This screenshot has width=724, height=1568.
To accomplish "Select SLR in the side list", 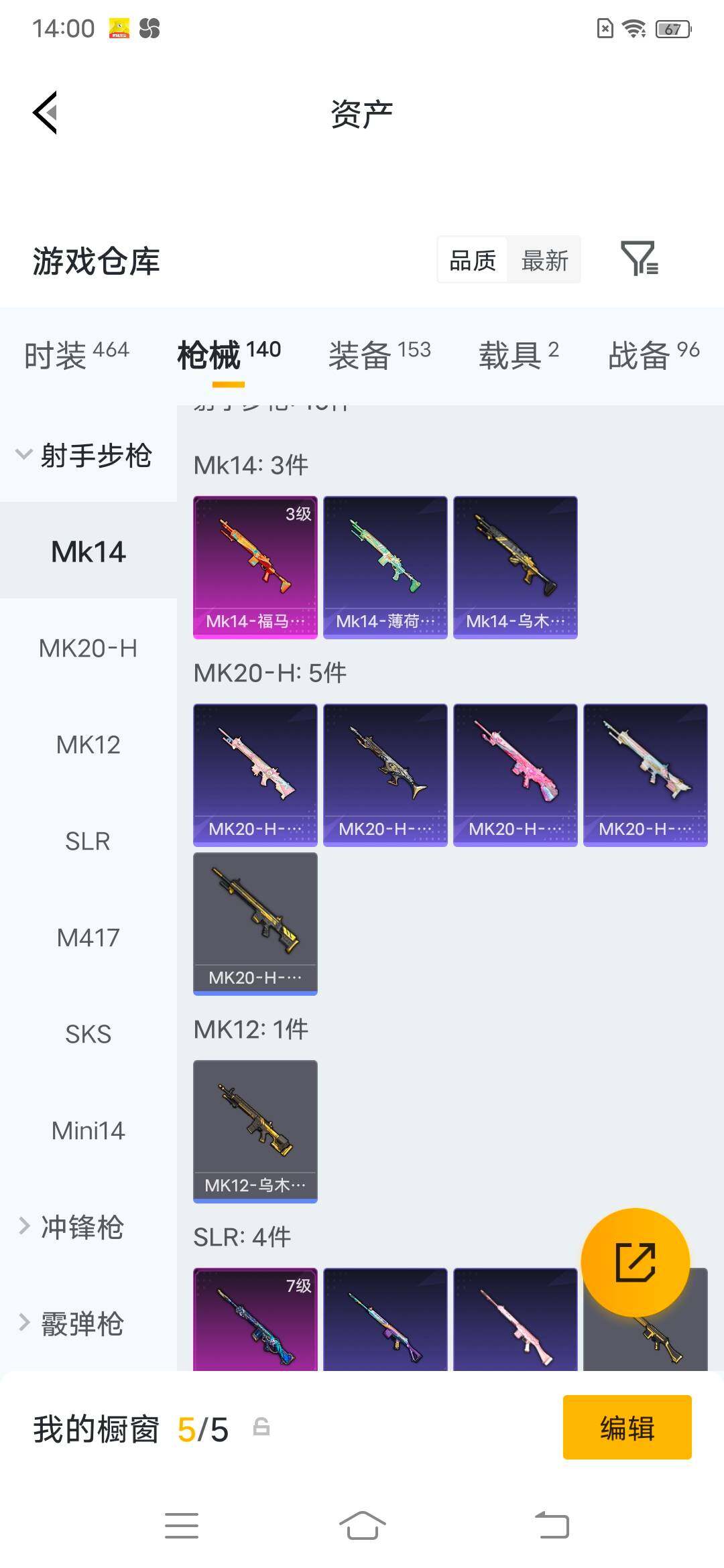I will coord(88,841).
